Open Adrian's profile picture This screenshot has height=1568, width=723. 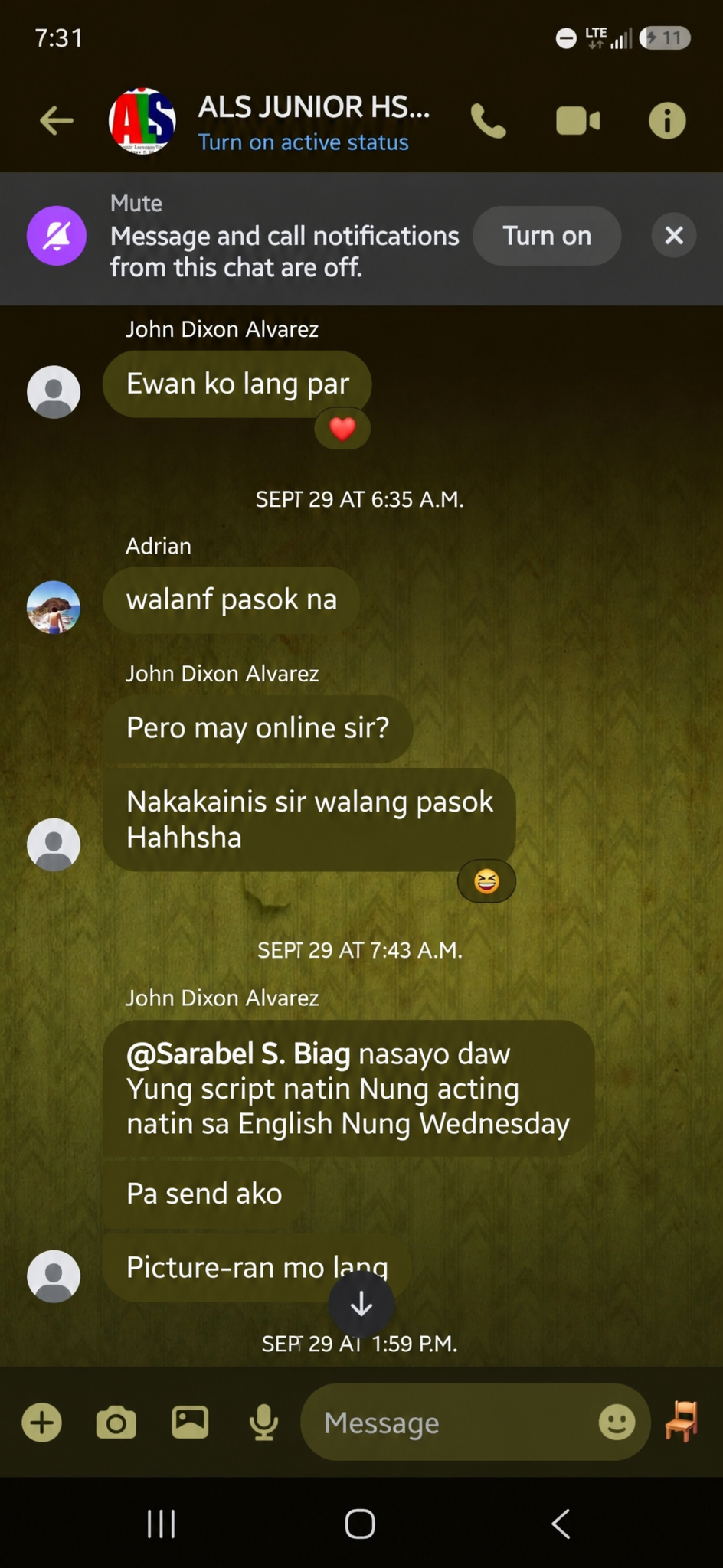54,607
